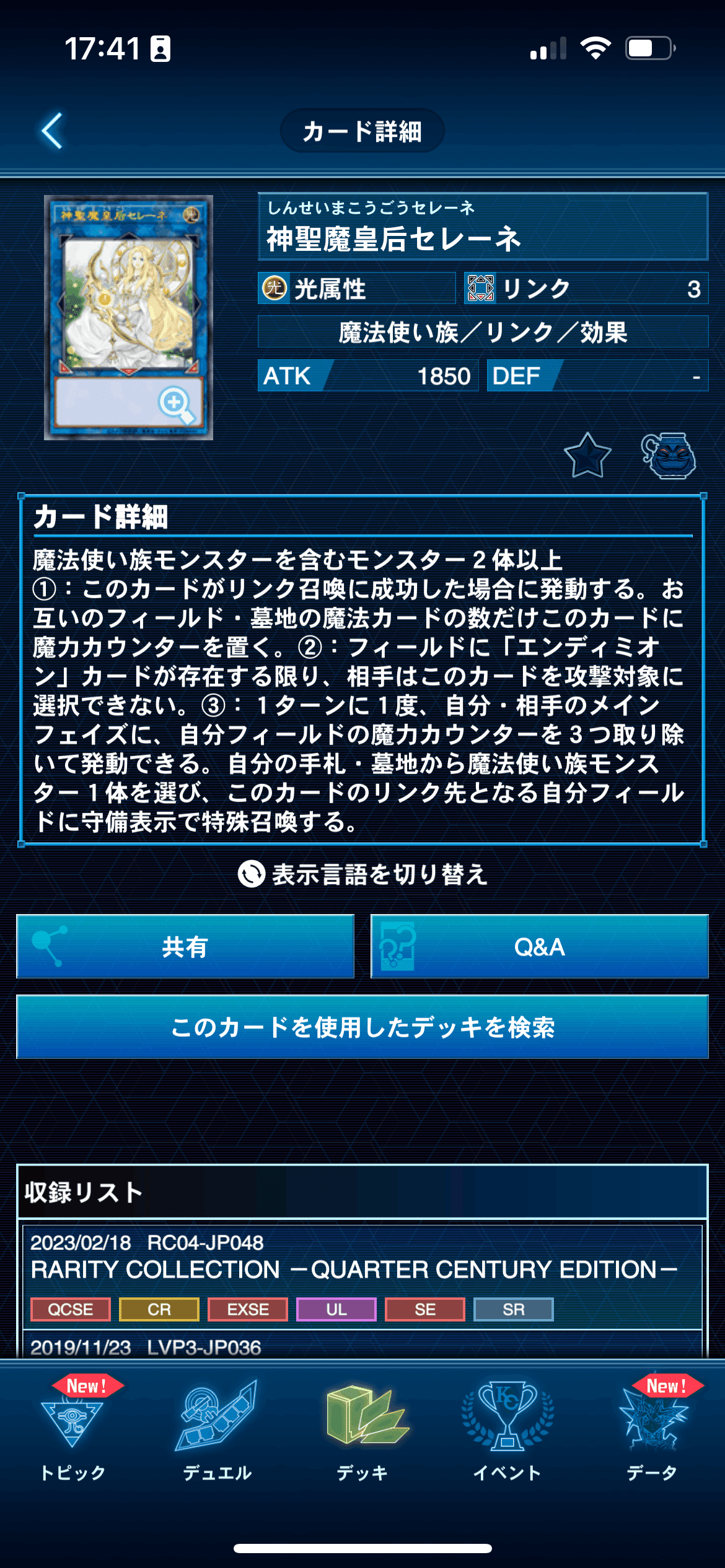Open the LVP3-JP036 release entry
Image resolution: width=725 pixels, height=1568 pixels.
pyautogui.click(x=362, y=1345)
